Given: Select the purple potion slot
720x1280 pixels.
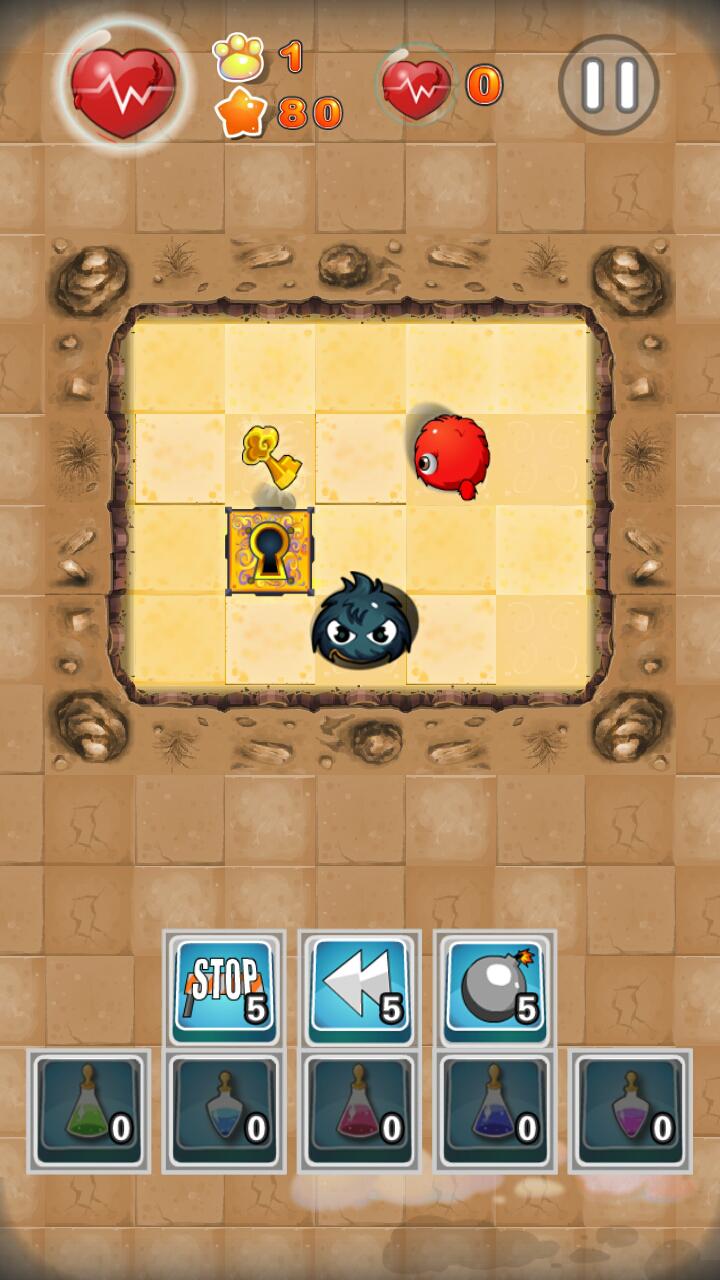Looking at the screenshot, I should 630,1111.
